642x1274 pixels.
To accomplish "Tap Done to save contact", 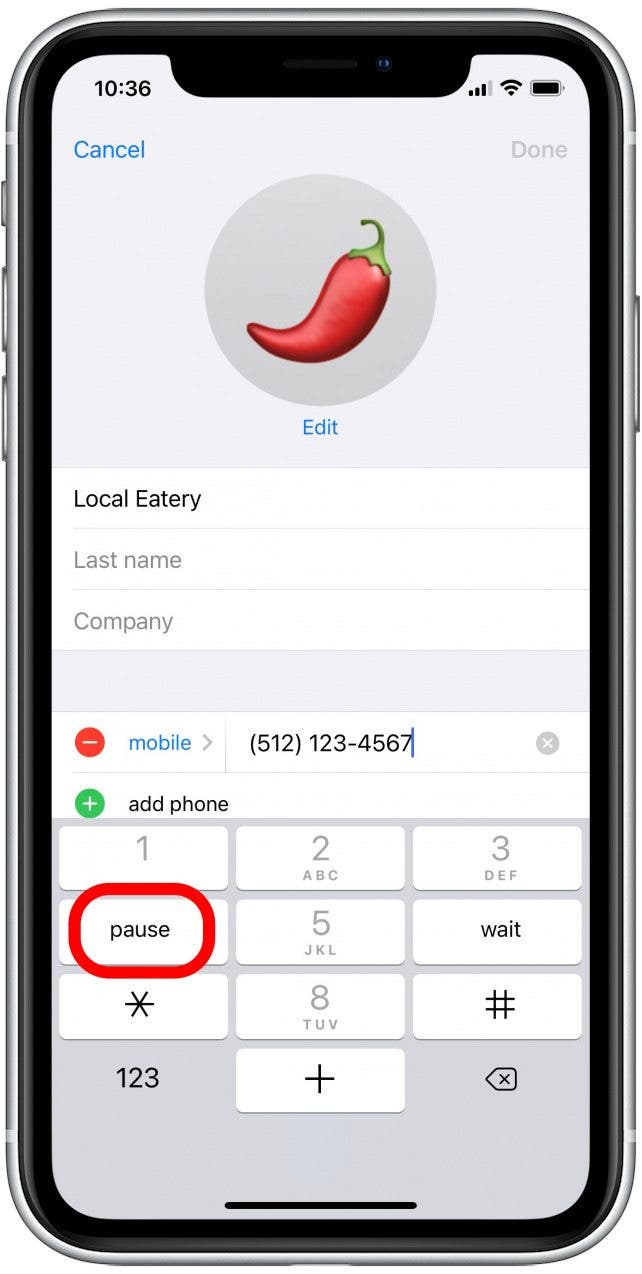I will (x=539, y=149).
